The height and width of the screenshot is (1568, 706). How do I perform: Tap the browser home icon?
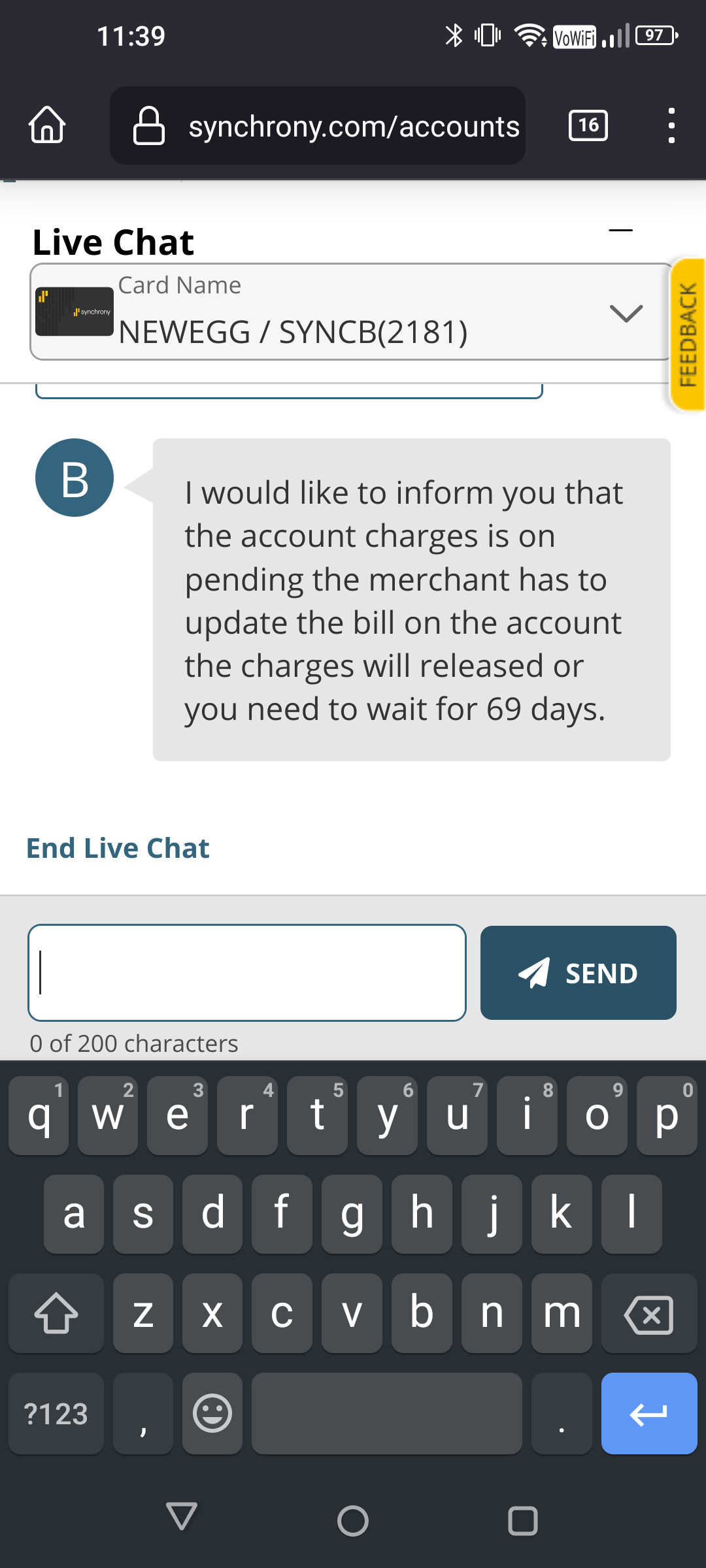pyautogui.click(x=46, y=125)
